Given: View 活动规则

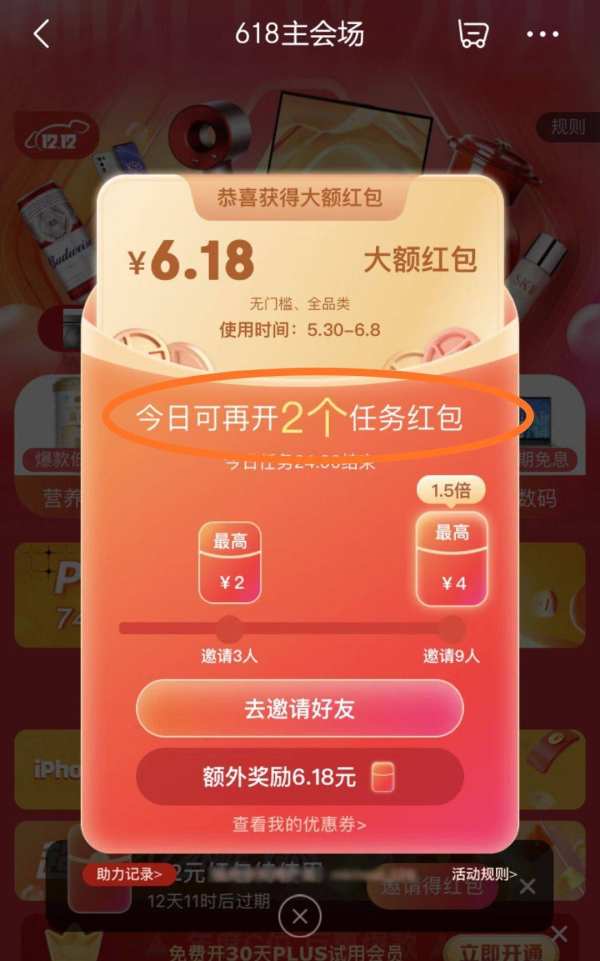Looking at the screenshot, I should coord(484,874).
